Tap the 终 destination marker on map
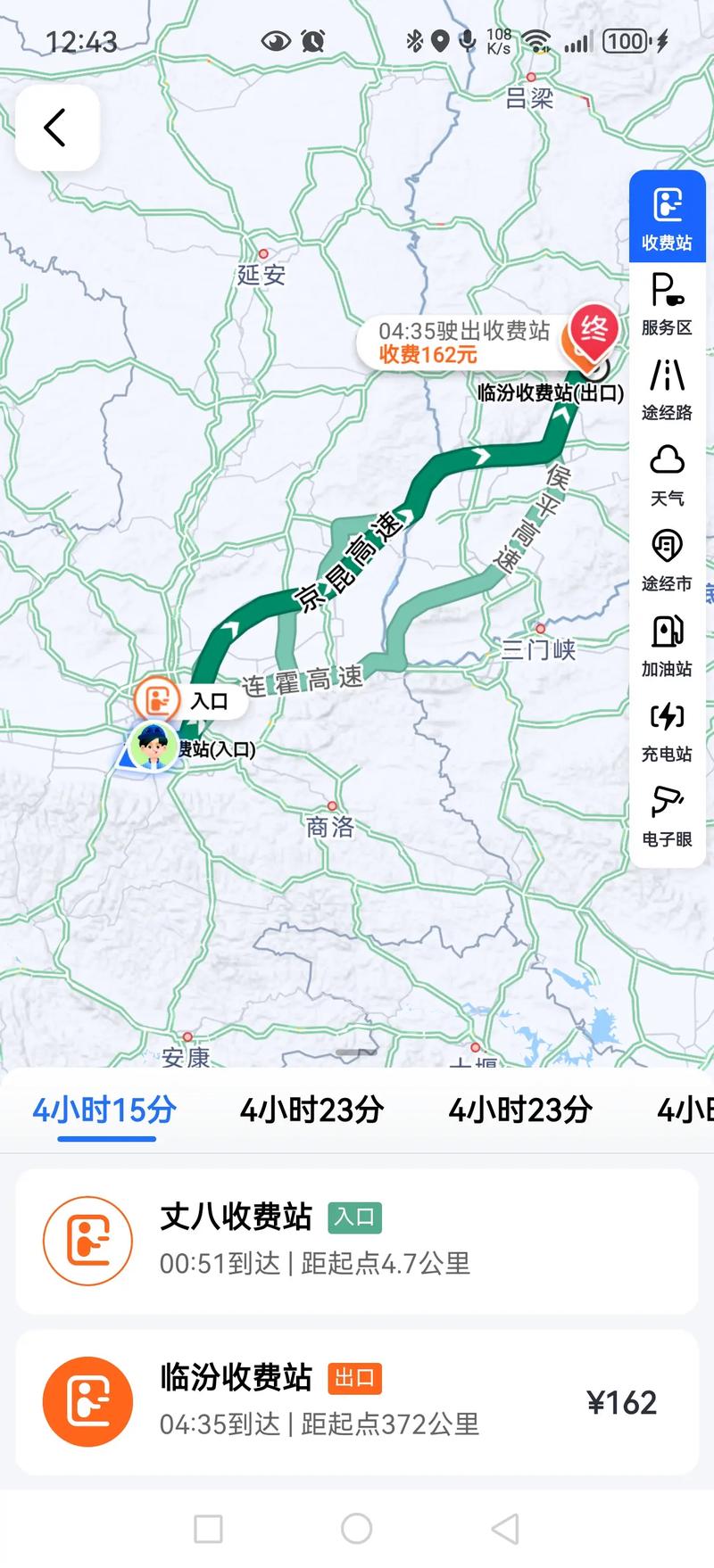The height and width of the screenshot is (1568, 714). click(592, 331)
